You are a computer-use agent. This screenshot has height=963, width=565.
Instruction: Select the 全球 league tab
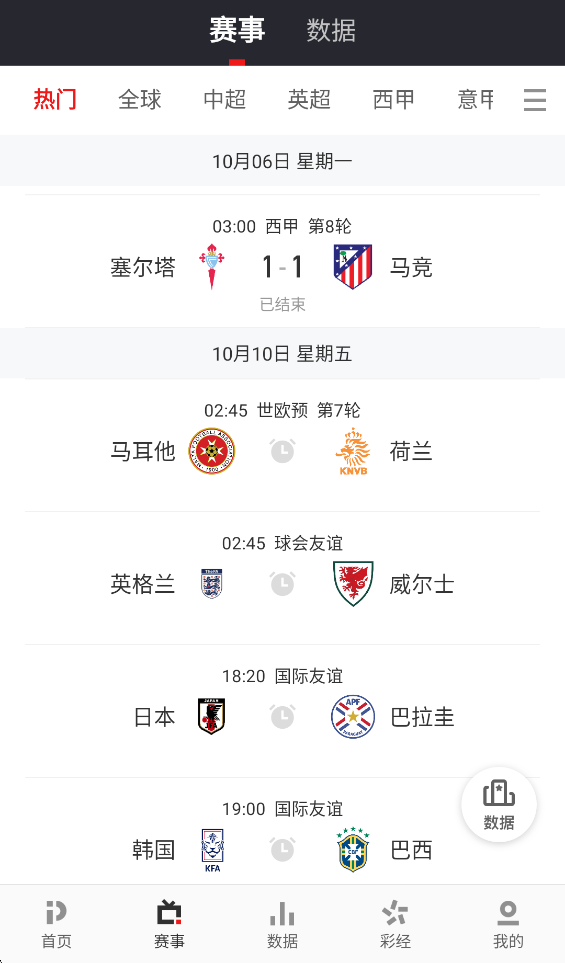pyautogui.click(x=140, y=99)
